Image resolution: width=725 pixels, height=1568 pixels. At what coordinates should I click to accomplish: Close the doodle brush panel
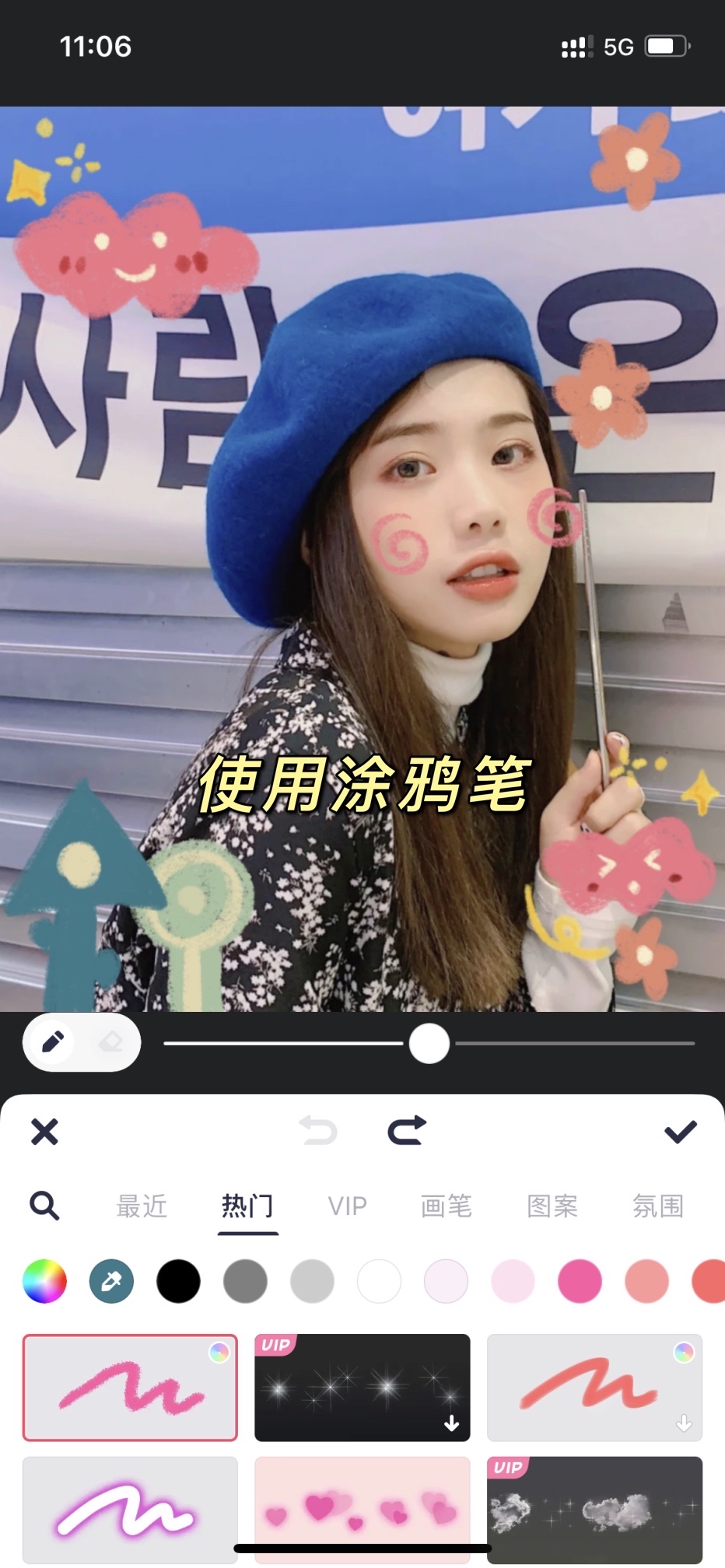pos(44,1132)
